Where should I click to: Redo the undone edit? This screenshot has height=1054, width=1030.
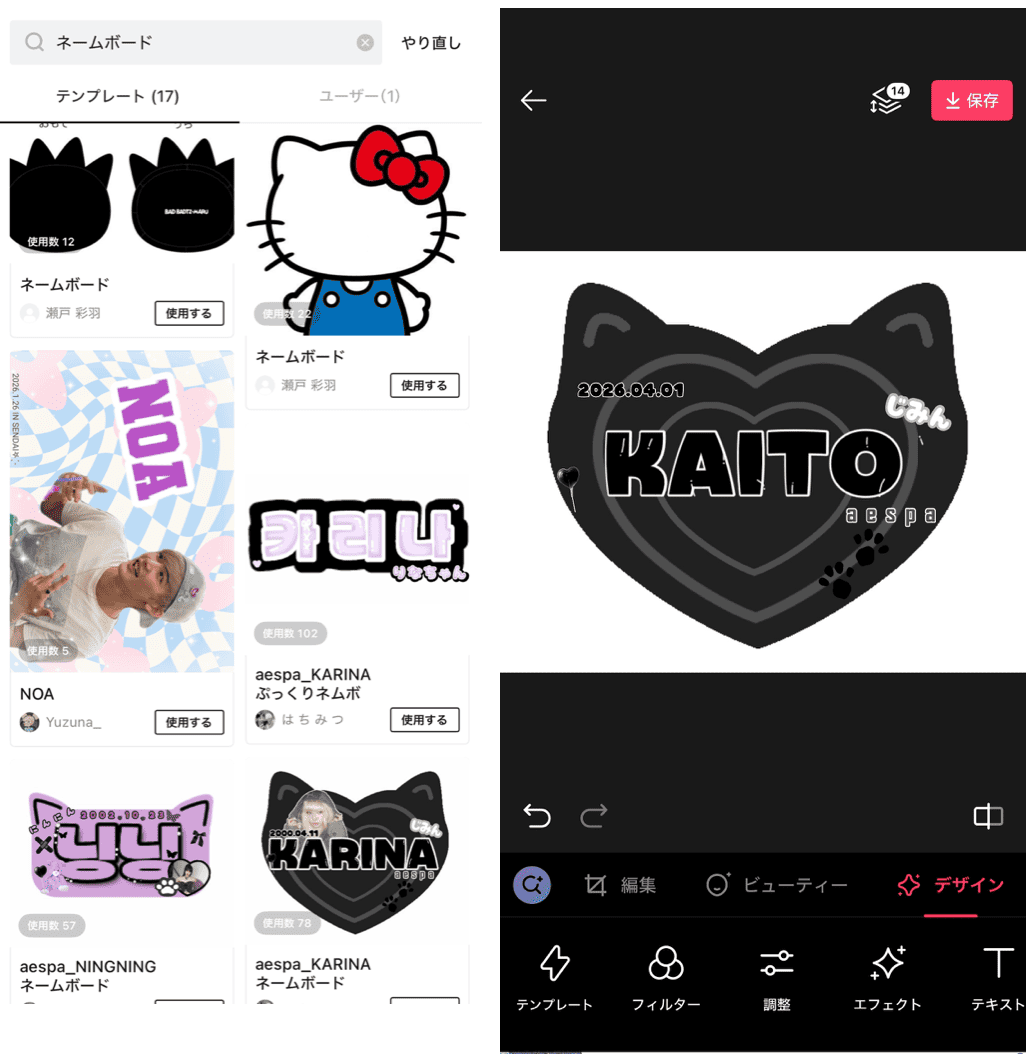tap(594, 817)
